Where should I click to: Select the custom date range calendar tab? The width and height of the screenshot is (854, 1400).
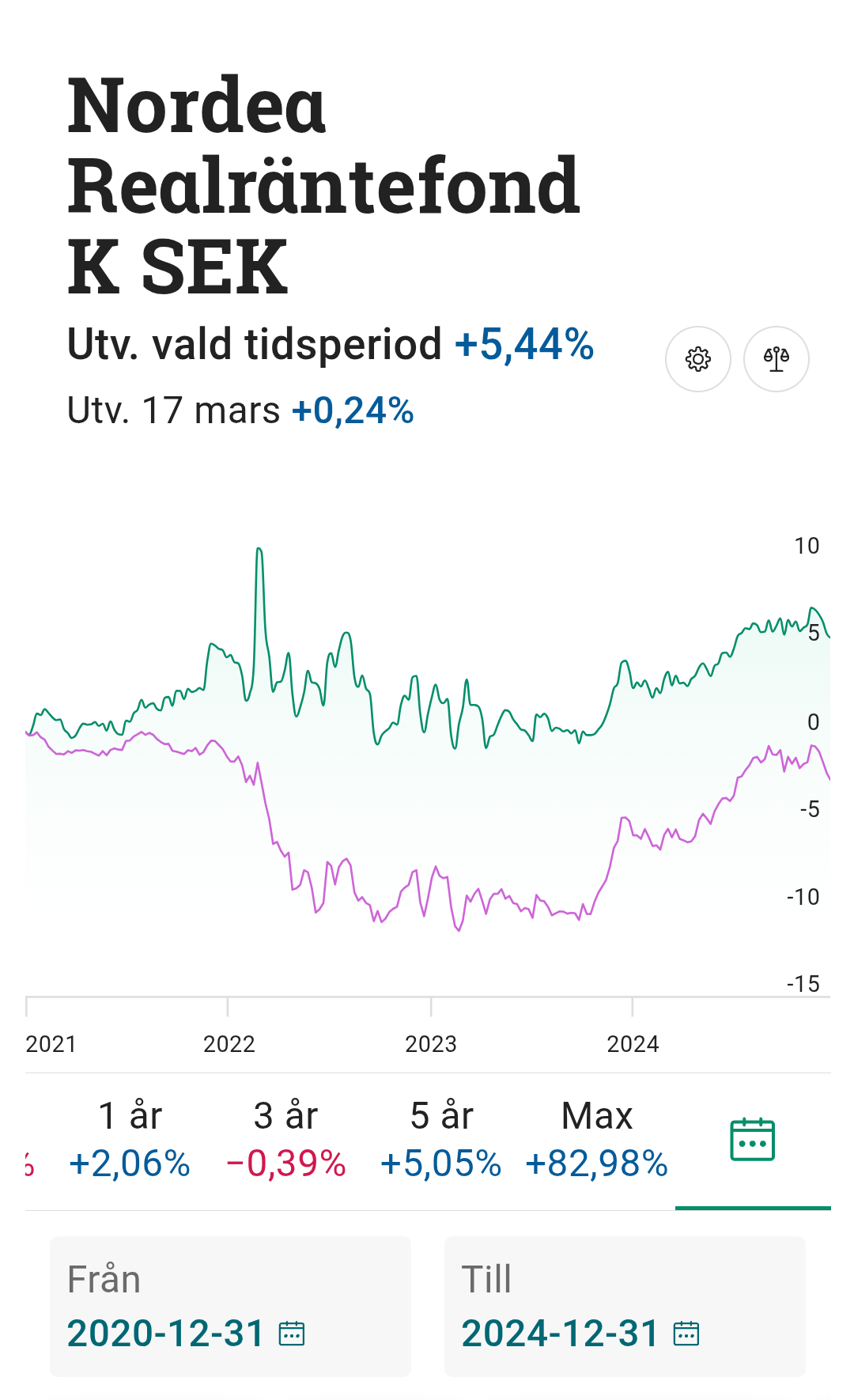[752, 1140]
